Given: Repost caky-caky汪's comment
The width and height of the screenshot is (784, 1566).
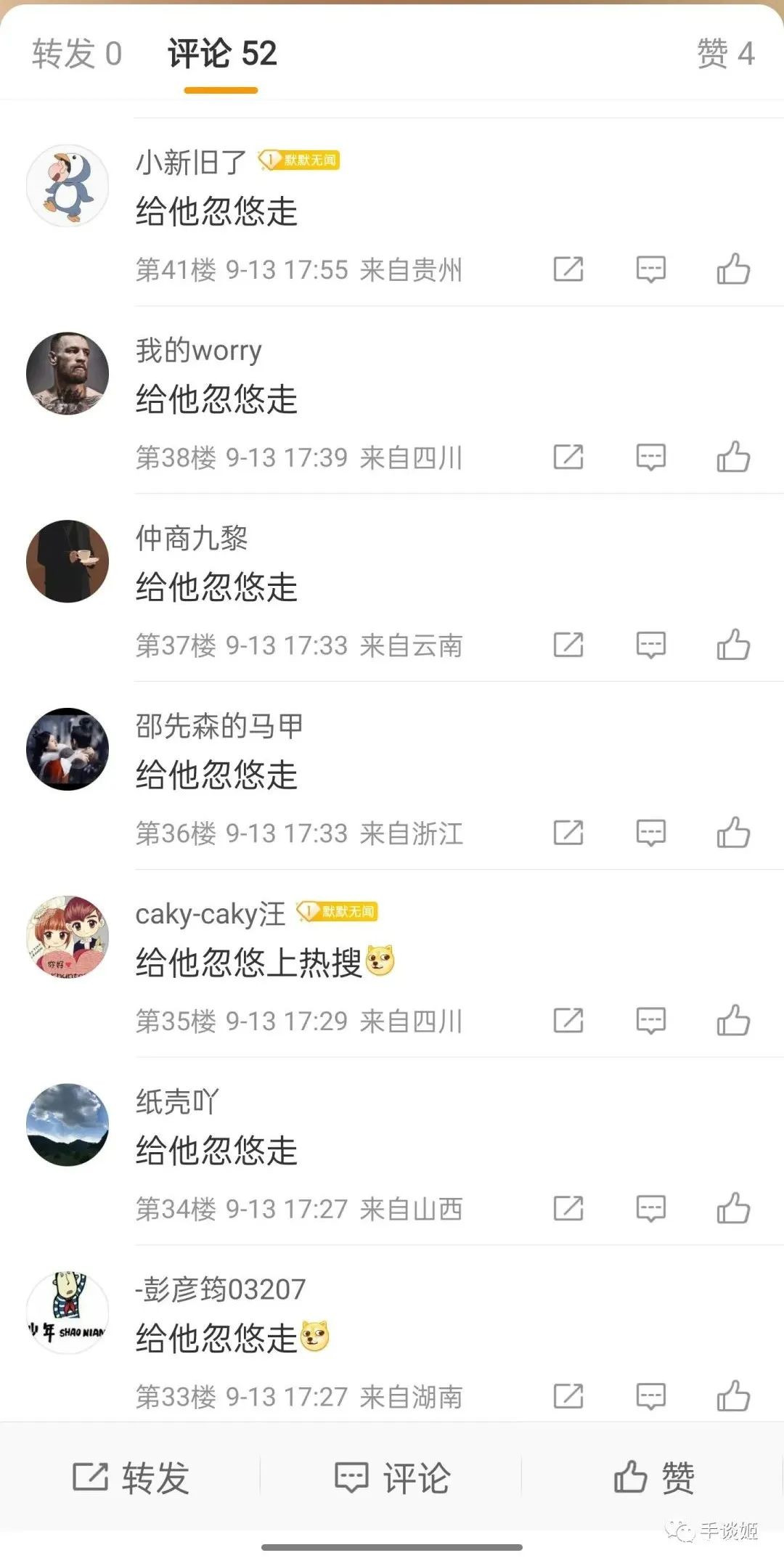Looking at the screenshot, I should (x=568, y=1021).
